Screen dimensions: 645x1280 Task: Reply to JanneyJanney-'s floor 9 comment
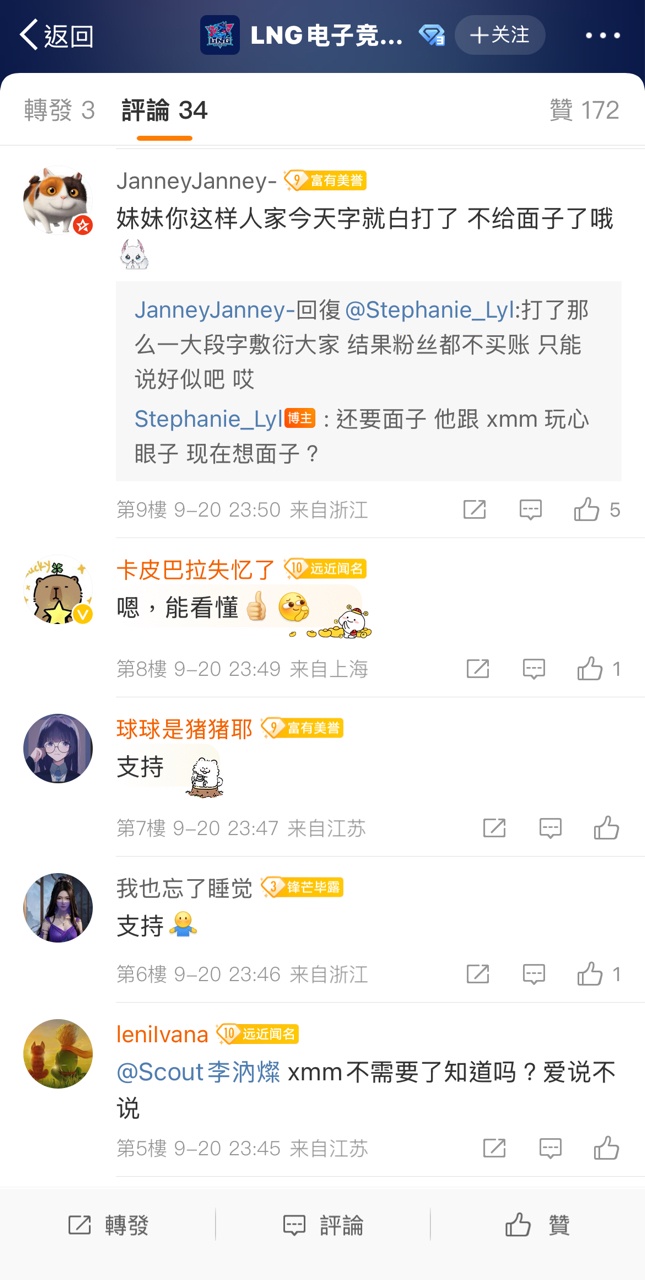point(530,510)
